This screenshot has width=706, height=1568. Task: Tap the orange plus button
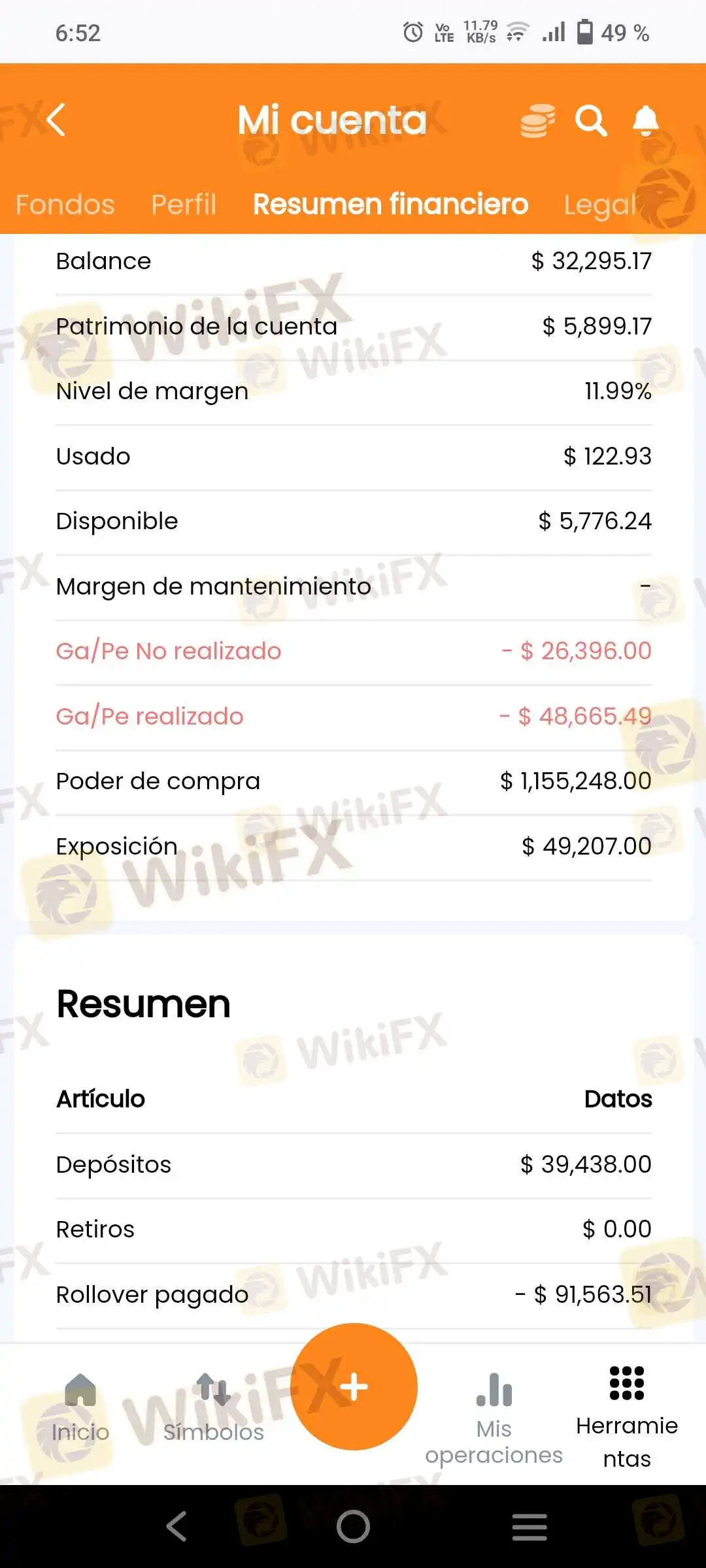354,1386
